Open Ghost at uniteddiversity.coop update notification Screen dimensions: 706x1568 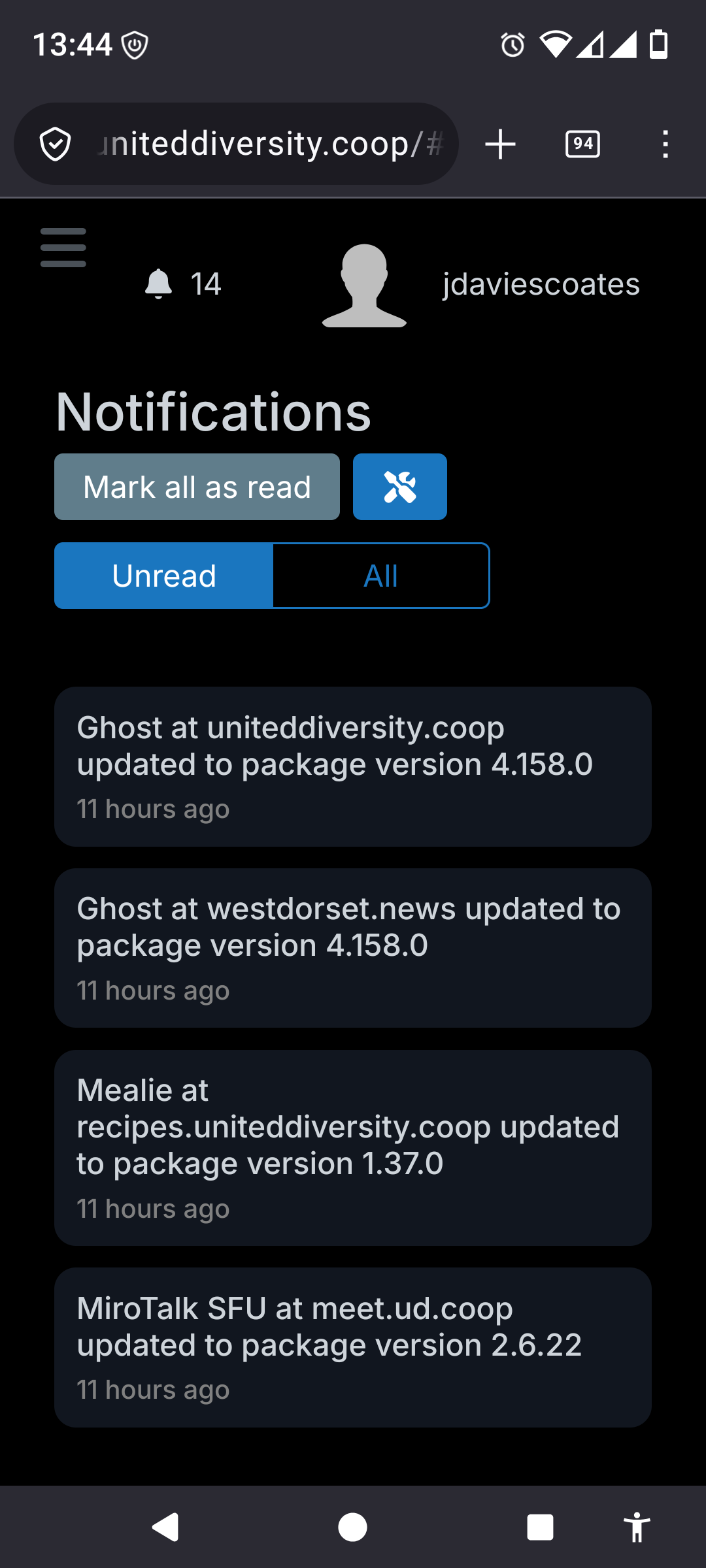click(352, 766)
